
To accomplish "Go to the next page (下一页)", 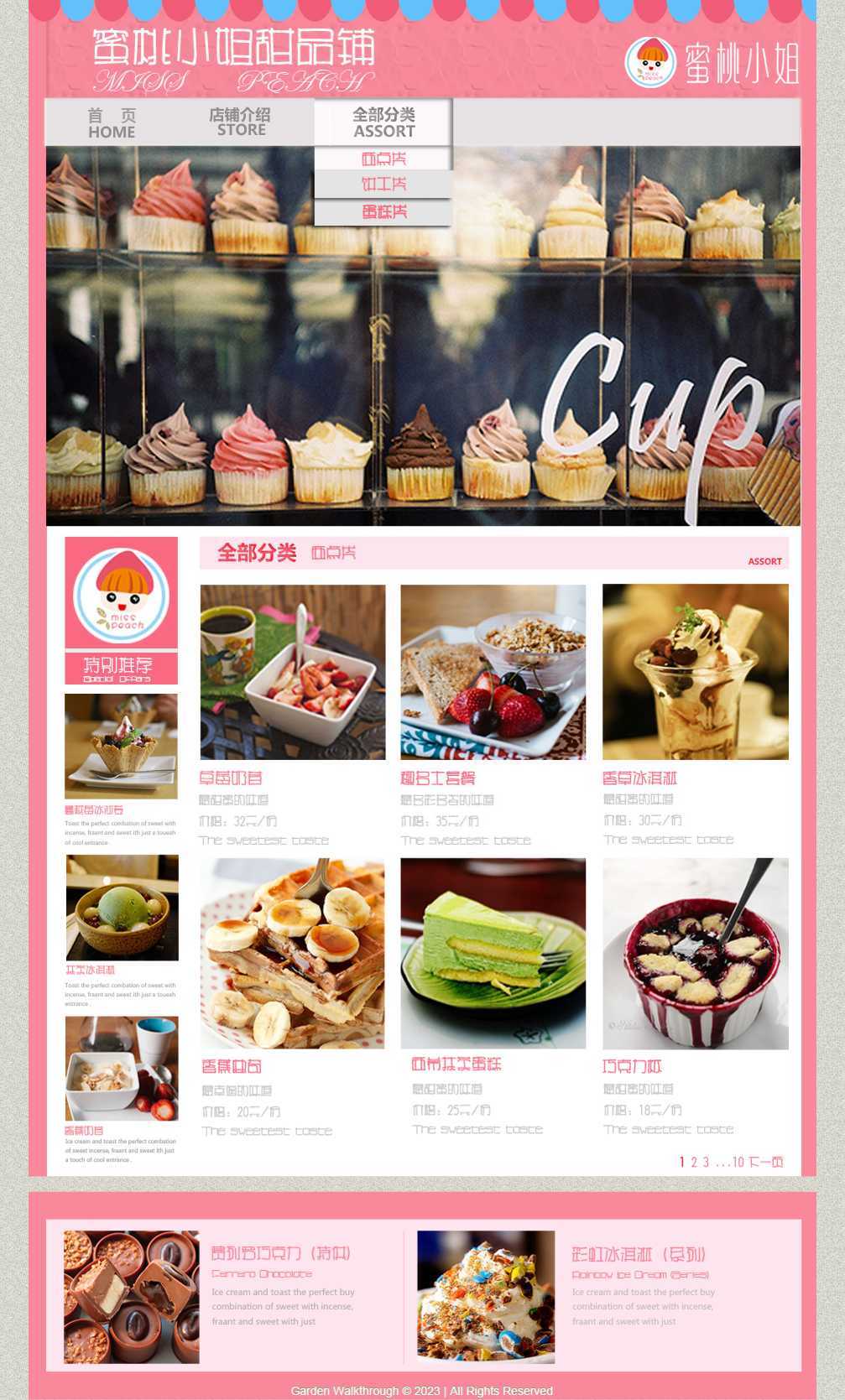I will tap(766, 1162).
